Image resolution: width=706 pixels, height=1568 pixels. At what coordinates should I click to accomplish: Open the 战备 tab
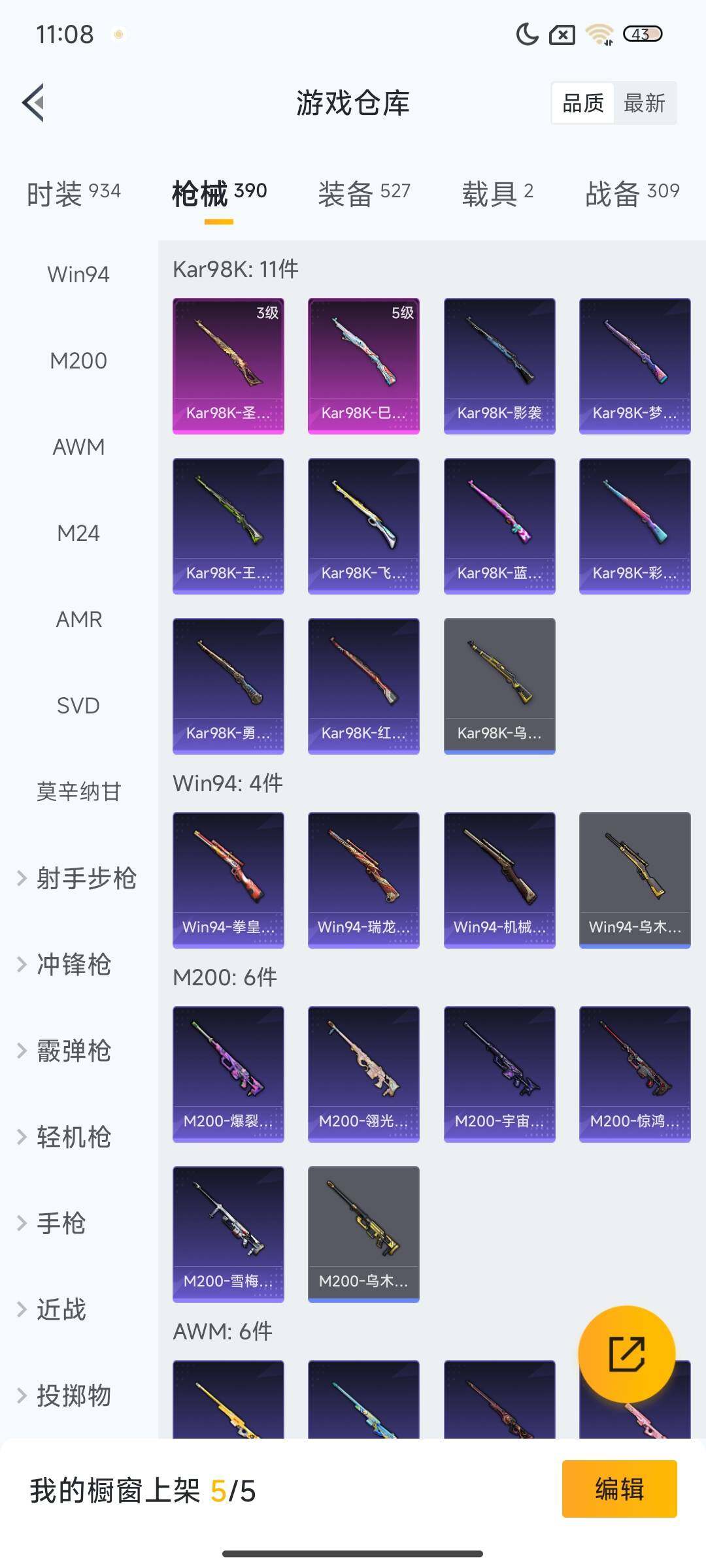(631, 193)
